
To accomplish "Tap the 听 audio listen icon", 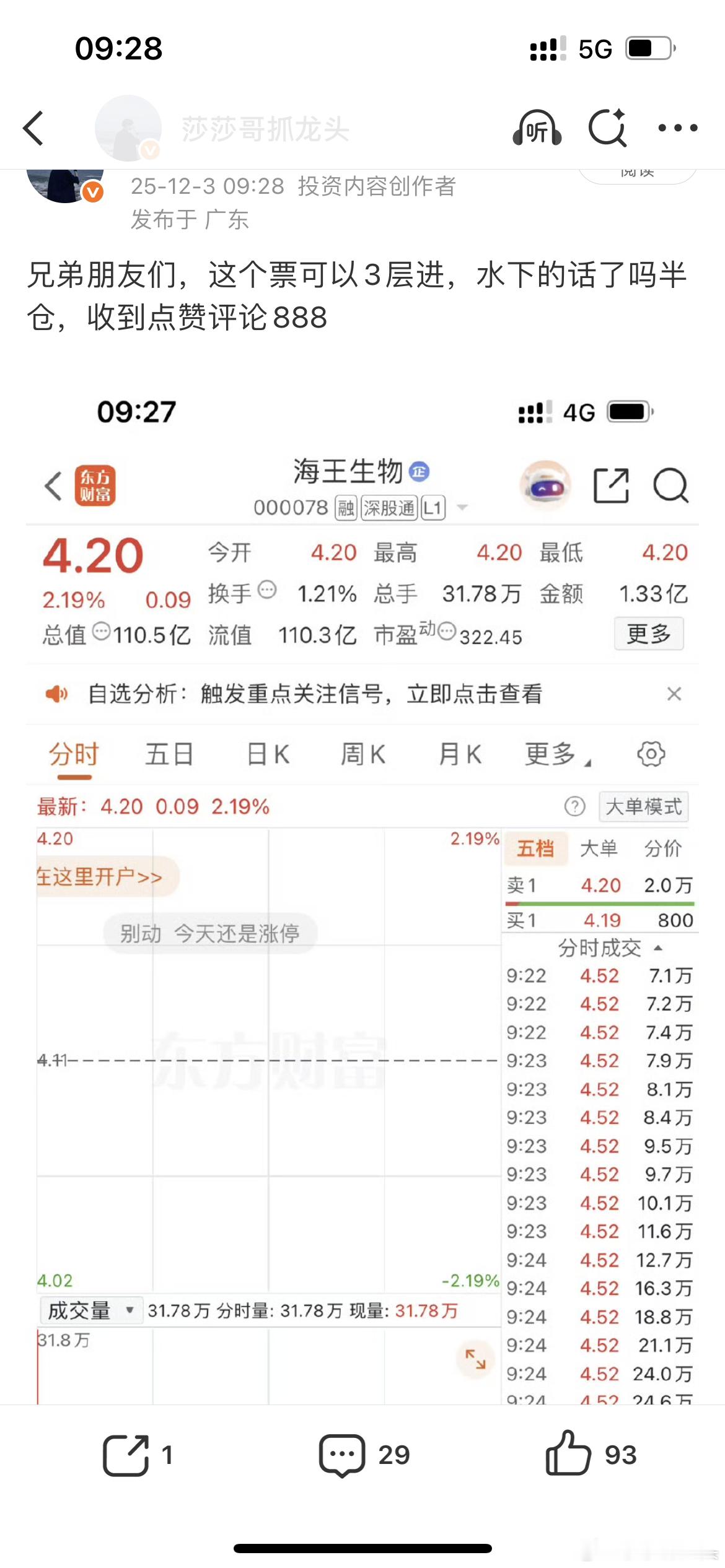I will tap(537, 128).
